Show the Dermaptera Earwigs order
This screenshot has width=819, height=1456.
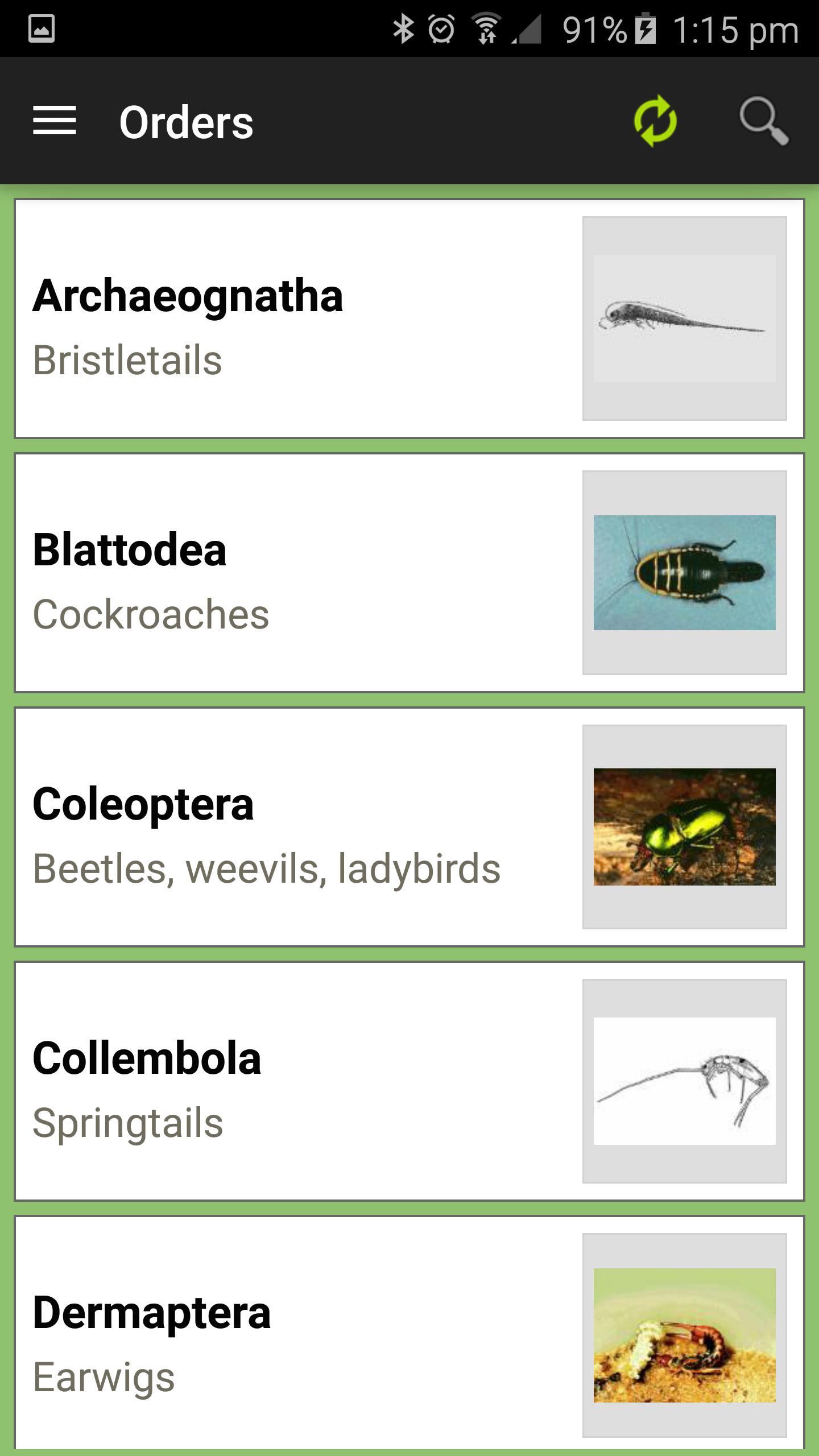(x=408, y=1334)
